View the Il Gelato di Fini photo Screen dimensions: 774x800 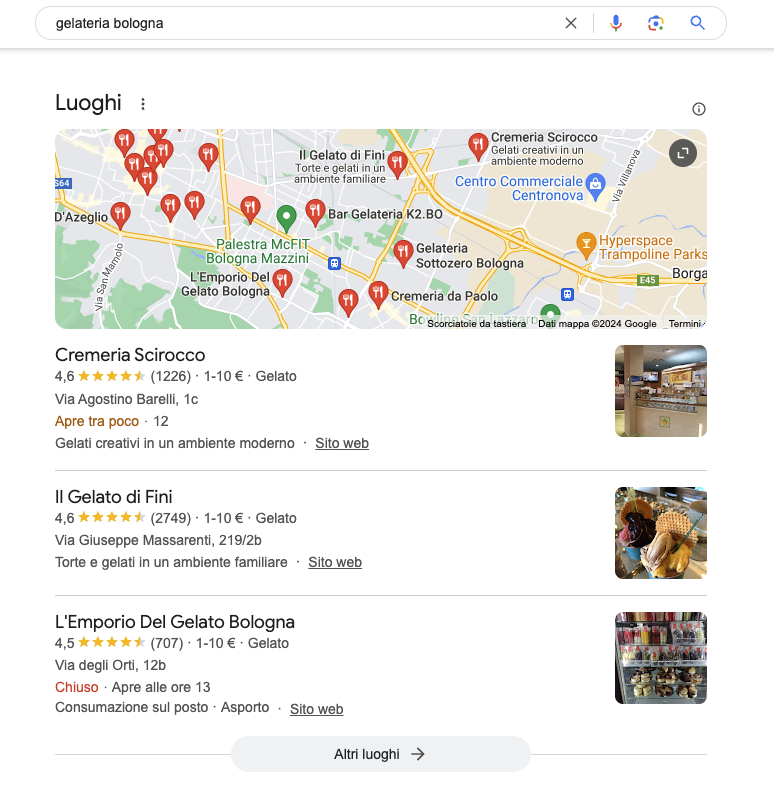click(660, 533)
